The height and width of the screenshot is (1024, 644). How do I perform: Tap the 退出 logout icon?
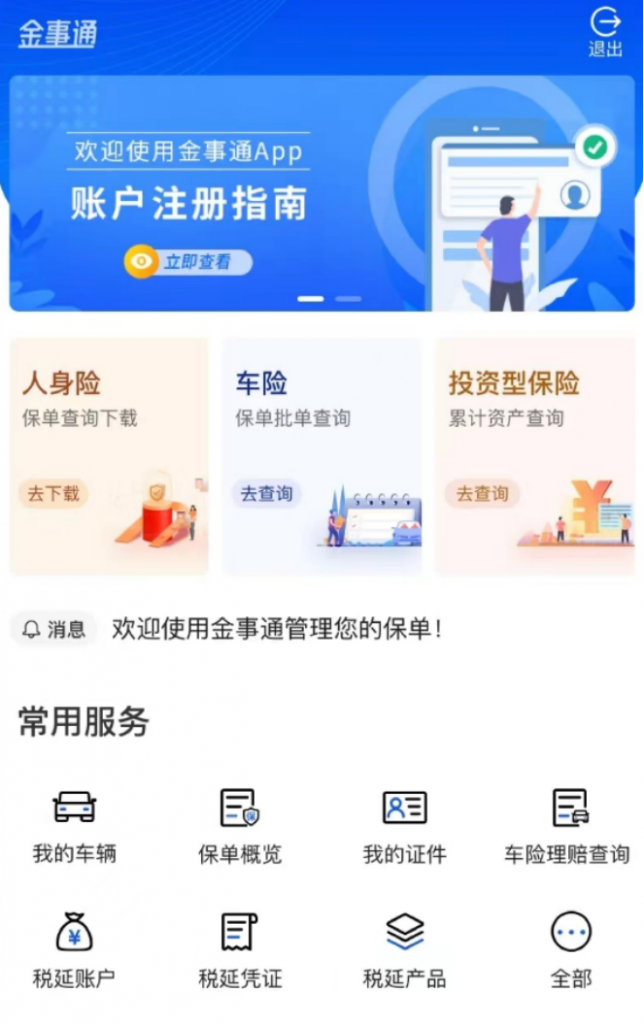604,32
